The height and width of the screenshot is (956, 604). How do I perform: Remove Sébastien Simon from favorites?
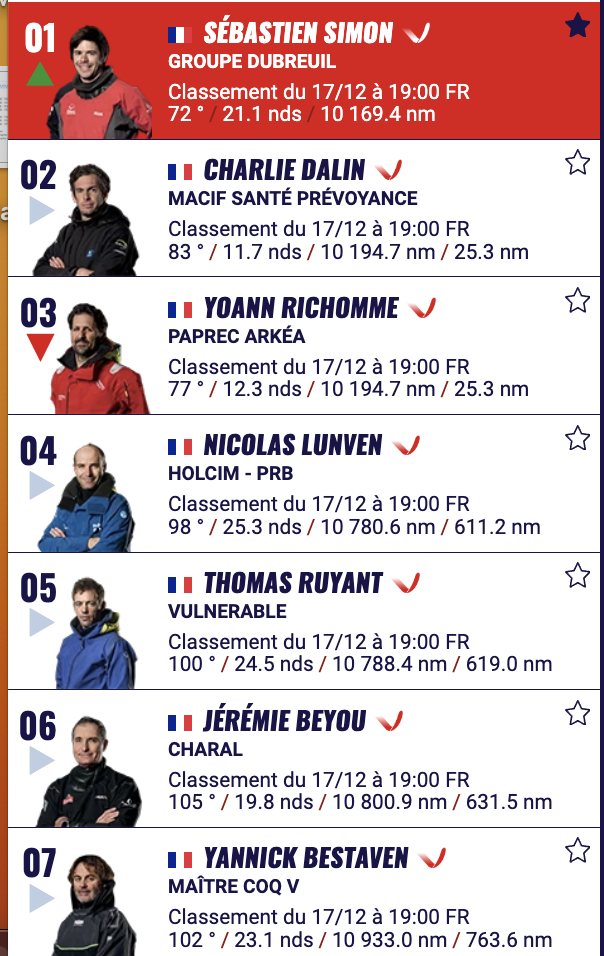pos(577,26)
